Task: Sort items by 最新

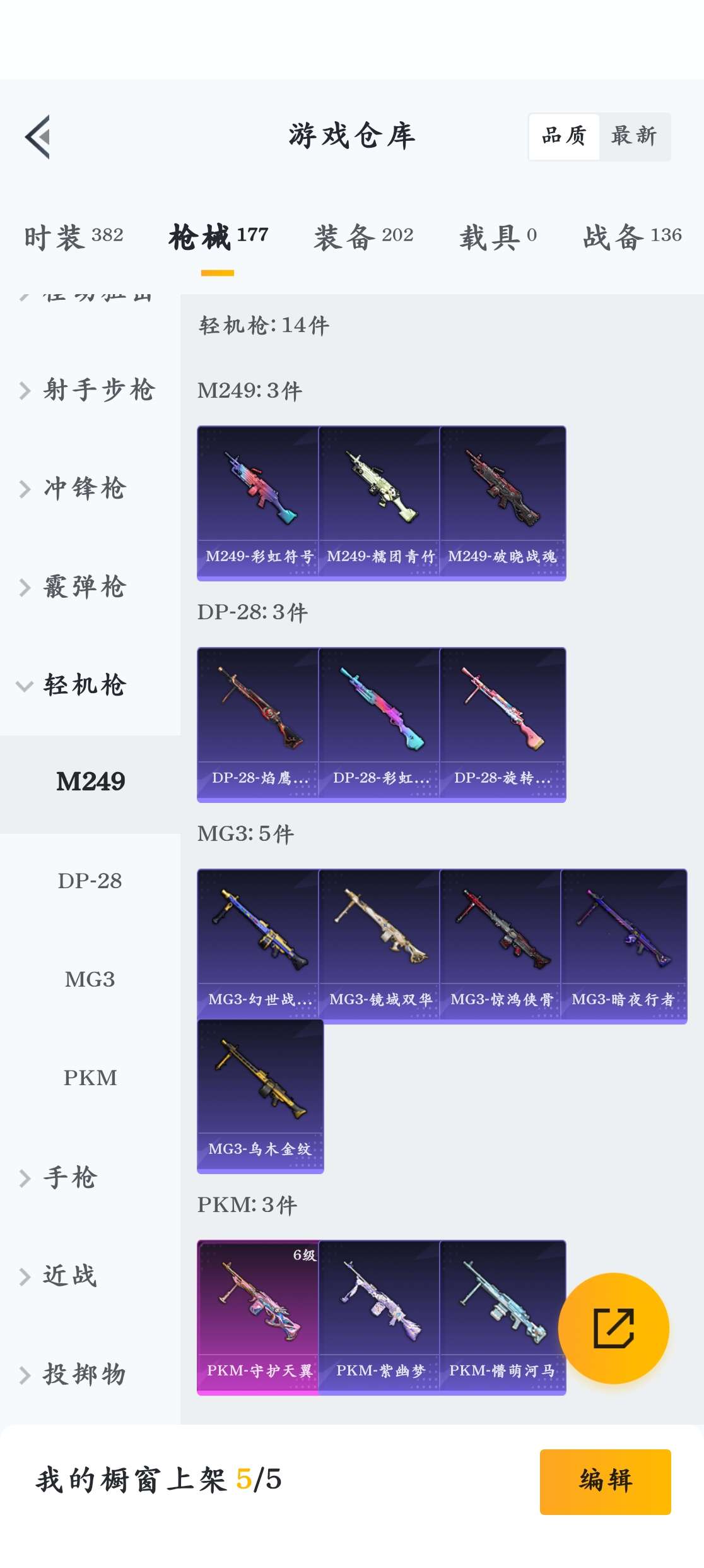Action: (x=634, y=136)
